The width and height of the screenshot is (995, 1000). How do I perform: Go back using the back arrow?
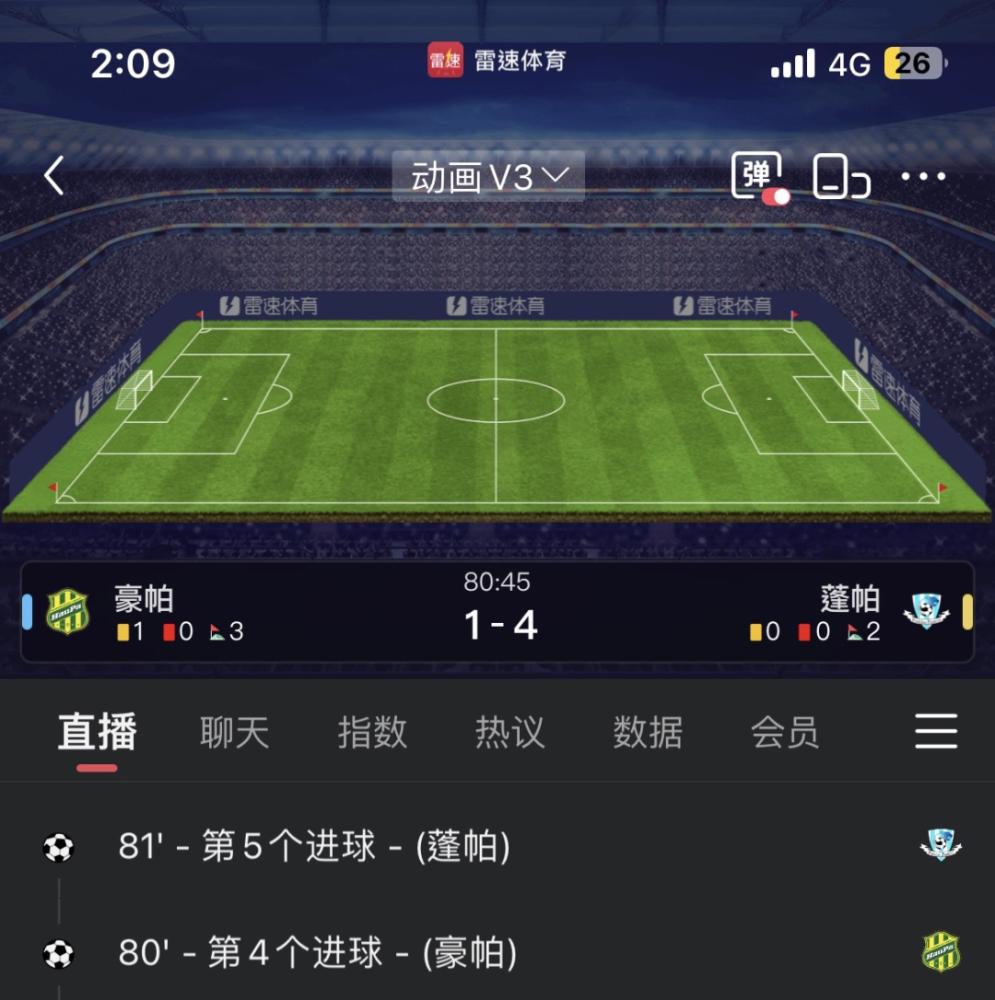54,177
